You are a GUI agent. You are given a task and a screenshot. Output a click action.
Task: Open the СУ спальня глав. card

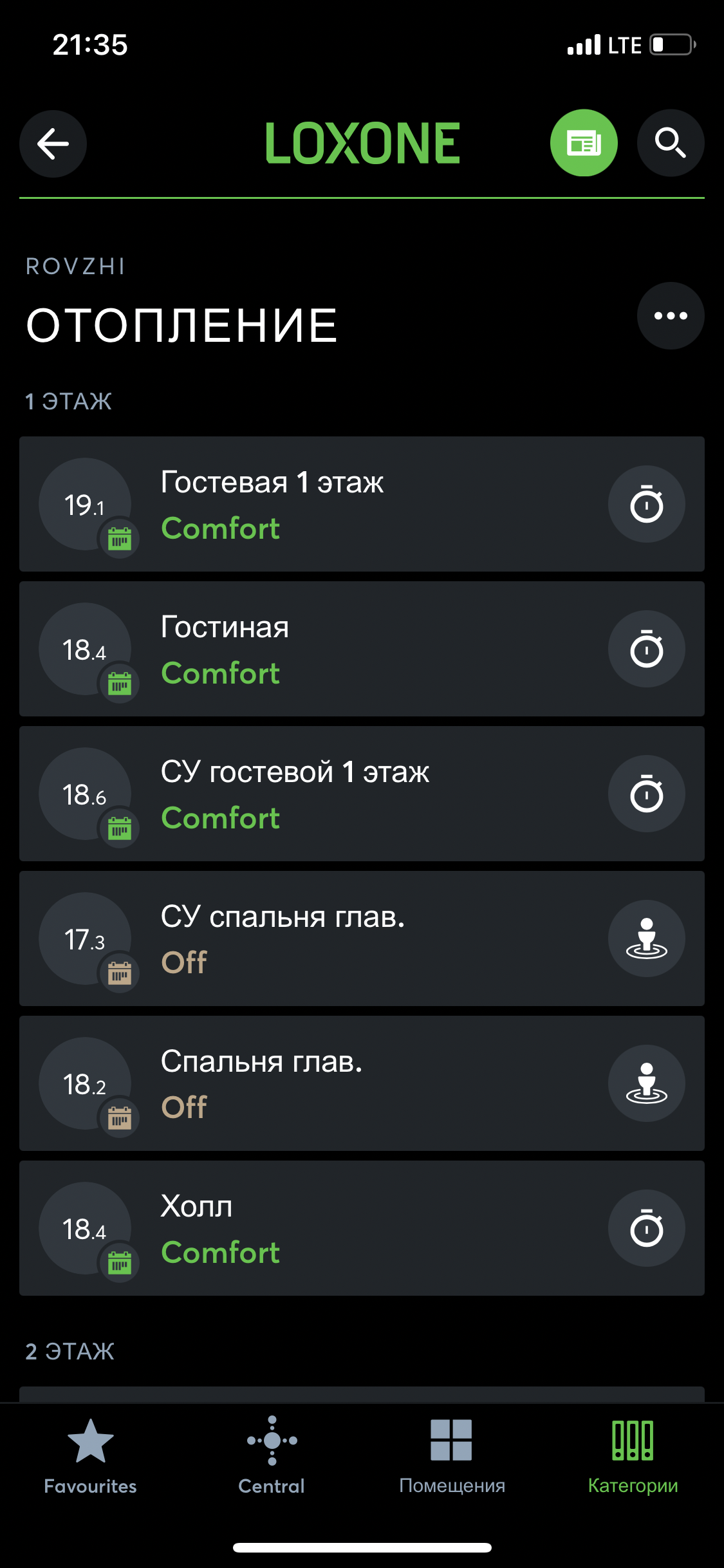tap(362, 938)
